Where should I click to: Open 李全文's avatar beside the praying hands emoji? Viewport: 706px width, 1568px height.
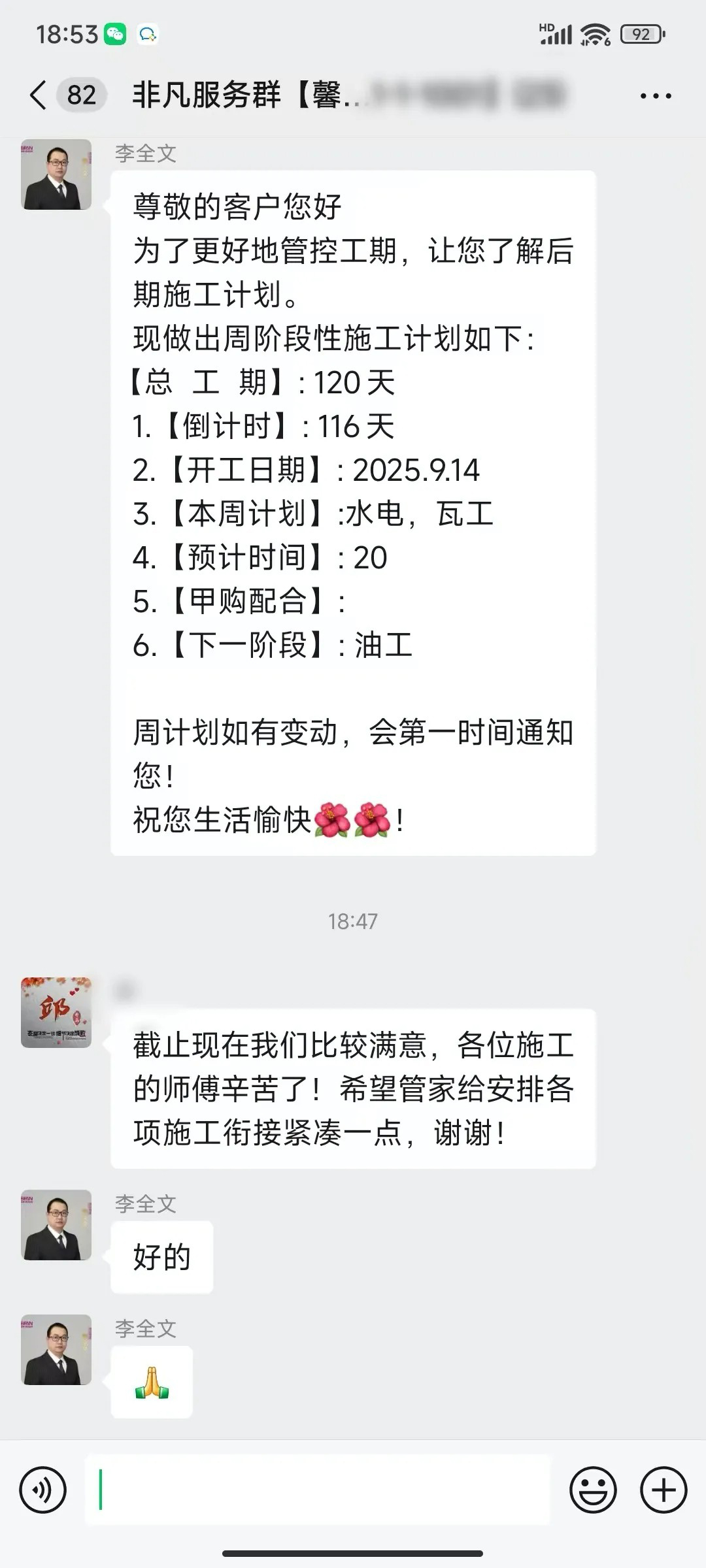click(56, 1349)
